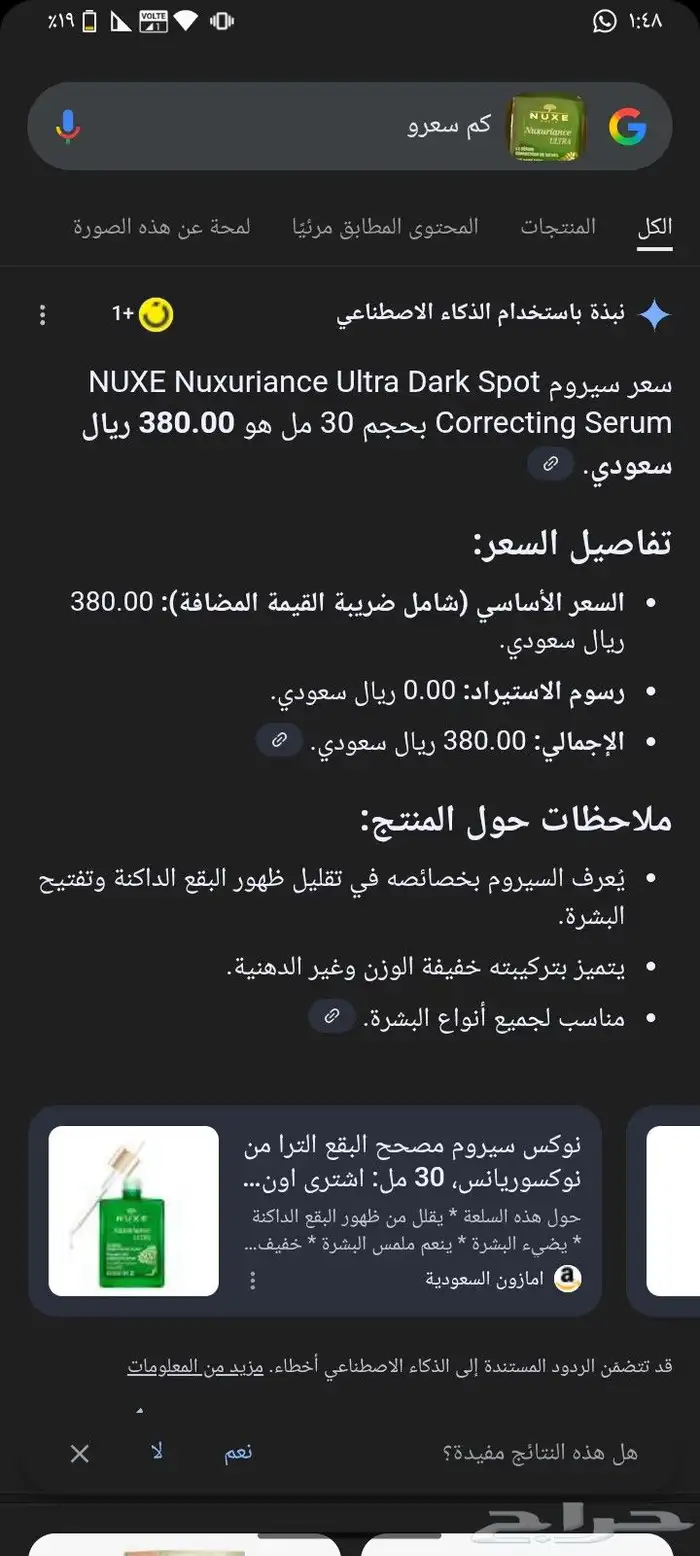Dismiss the feedback prompt
This screenshot has width=700, height=1556.
tap(80, 1454)
